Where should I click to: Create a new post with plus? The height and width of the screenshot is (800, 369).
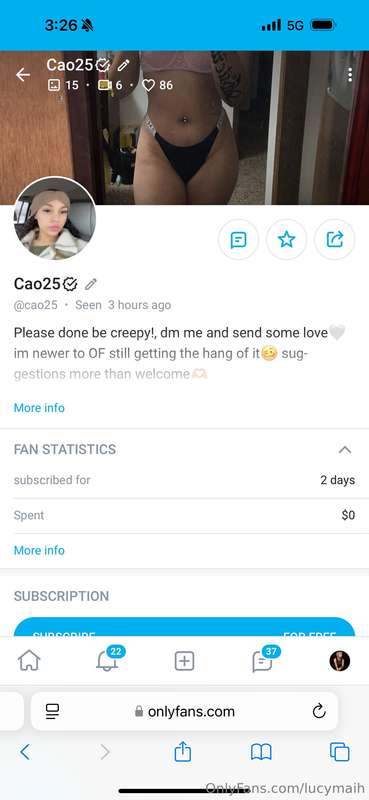click(x=184, y=661)
